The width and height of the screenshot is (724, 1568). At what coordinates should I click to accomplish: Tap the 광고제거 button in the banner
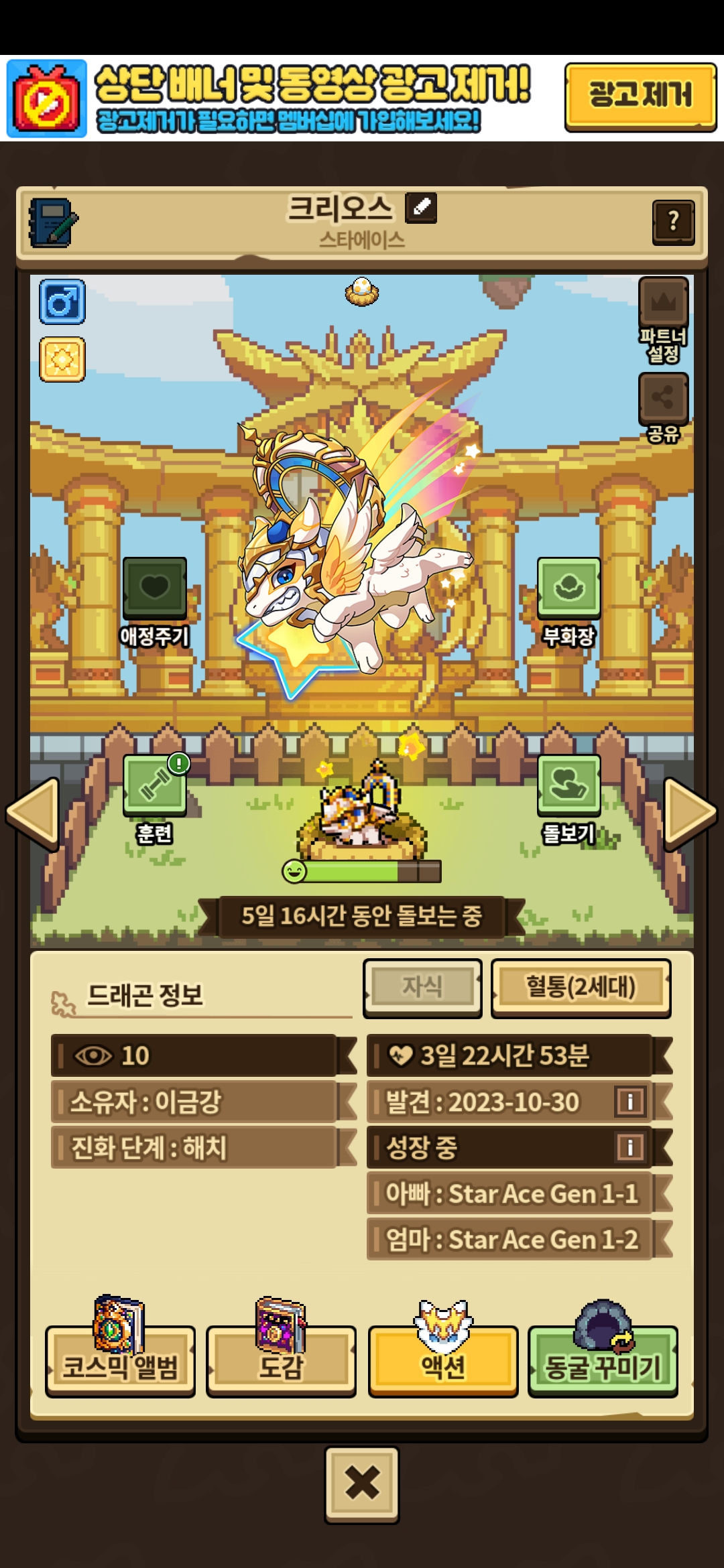pos(640,96)
